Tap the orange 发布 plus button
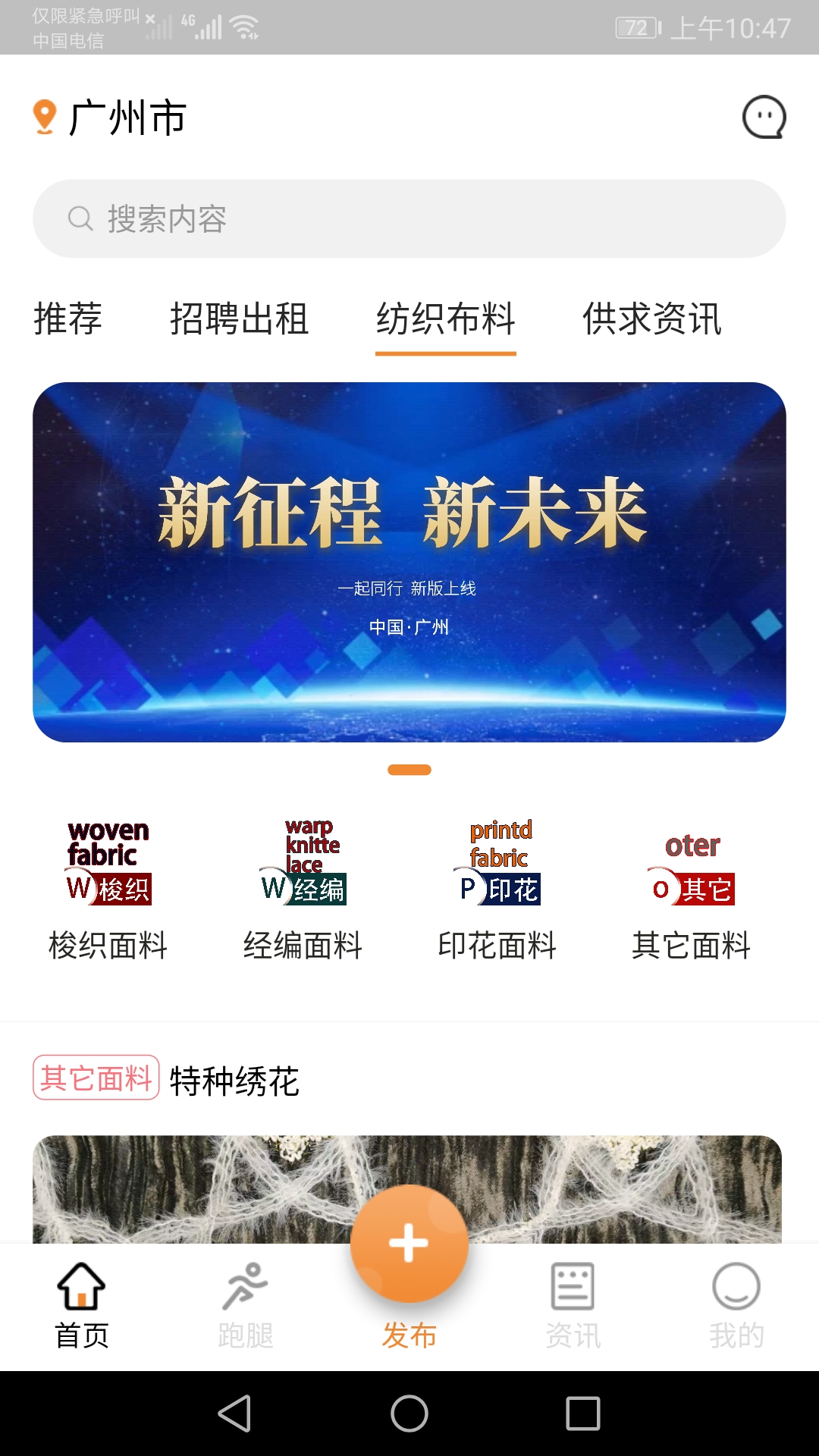819x1456 pixels. pos(409,1244)
